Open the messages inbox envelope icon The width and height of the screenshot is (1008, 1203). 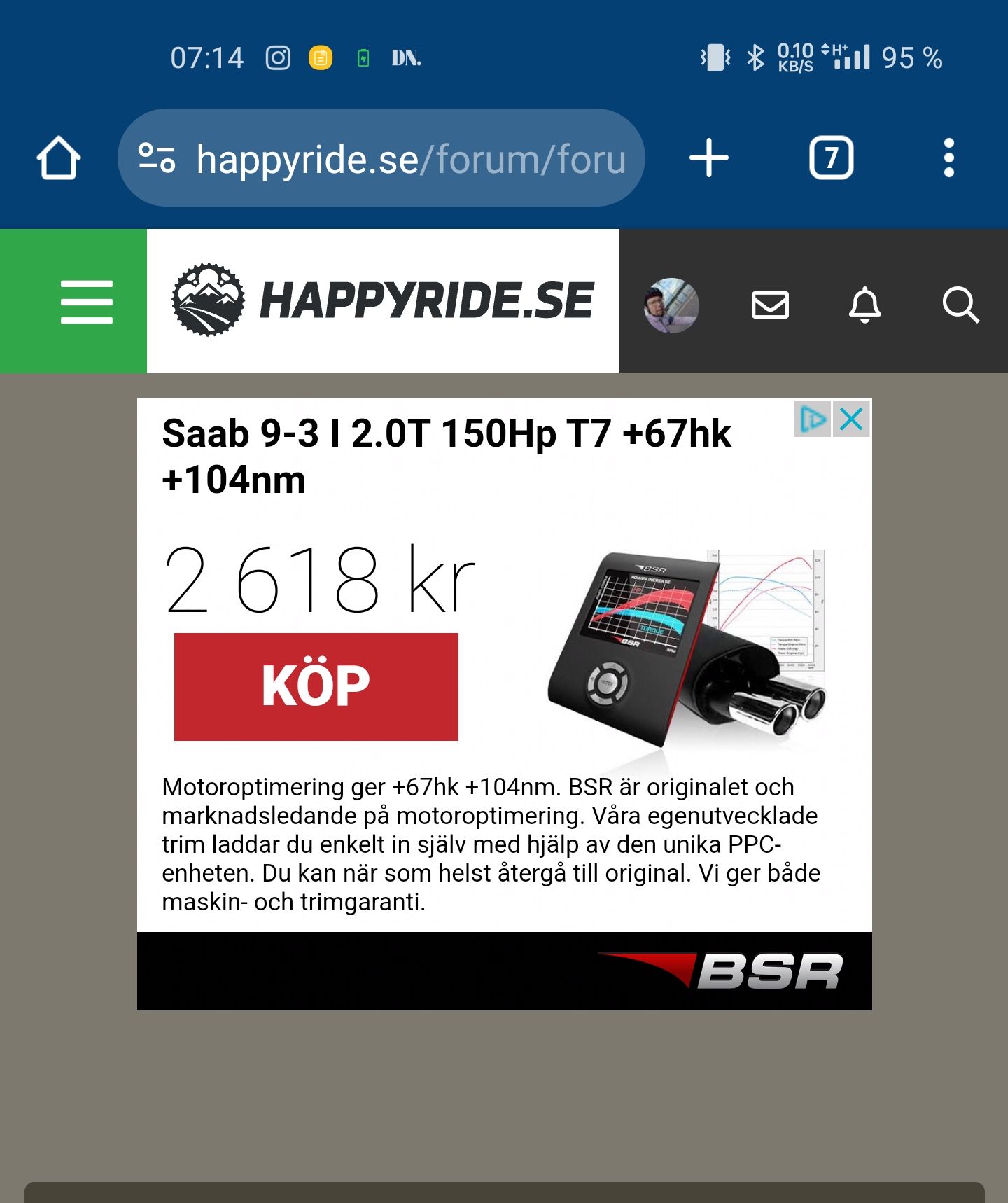tap(771, 304)
